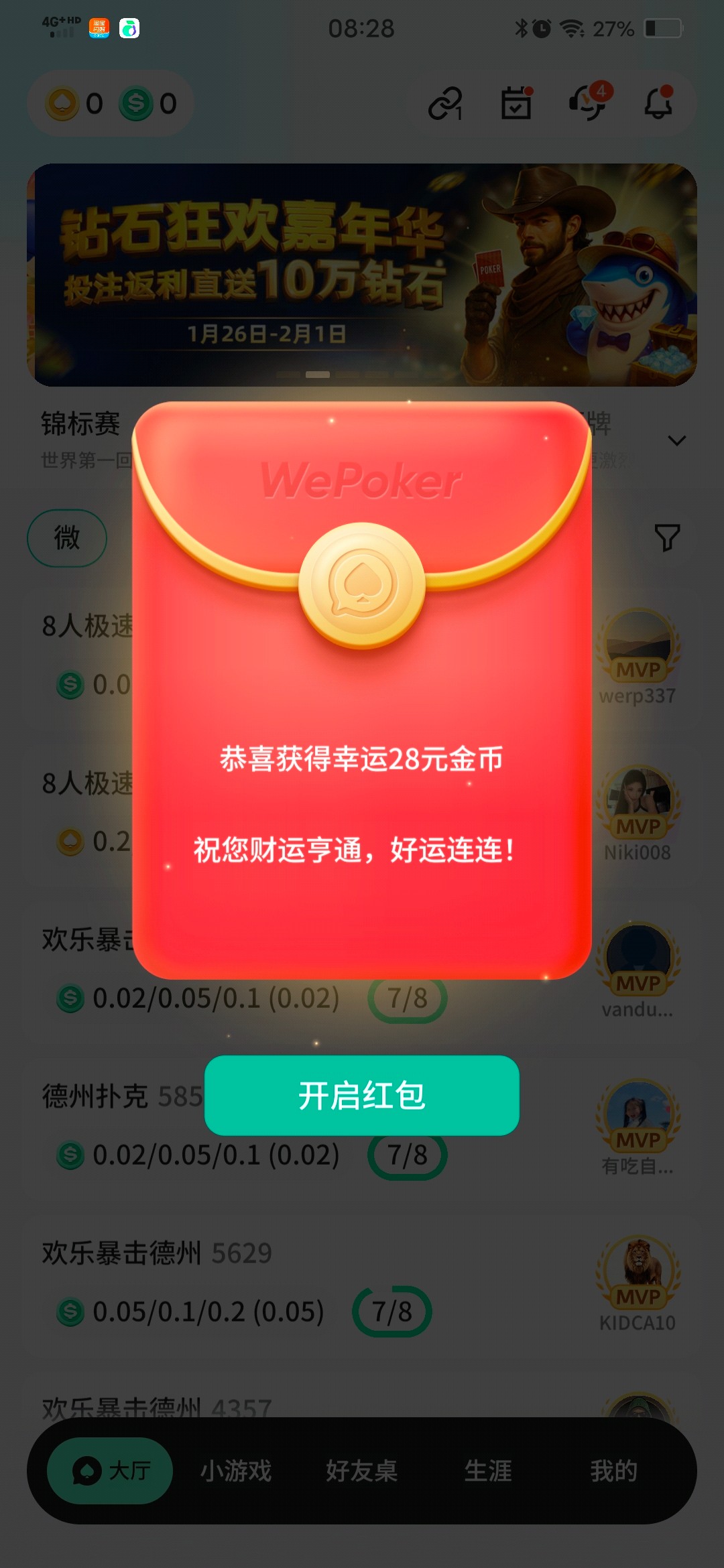Screen dimensions: 724x1568
Task: Open the daily check-in calendar icon
Action: tap(516, 103)
